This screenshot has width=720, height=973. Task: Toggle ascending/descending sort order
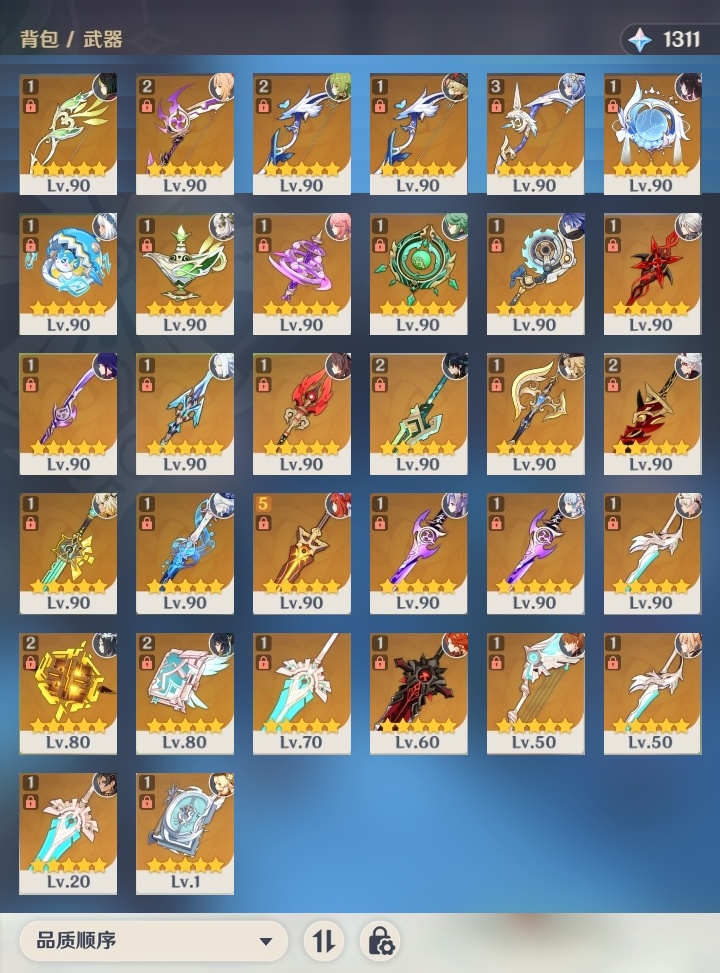323,941
